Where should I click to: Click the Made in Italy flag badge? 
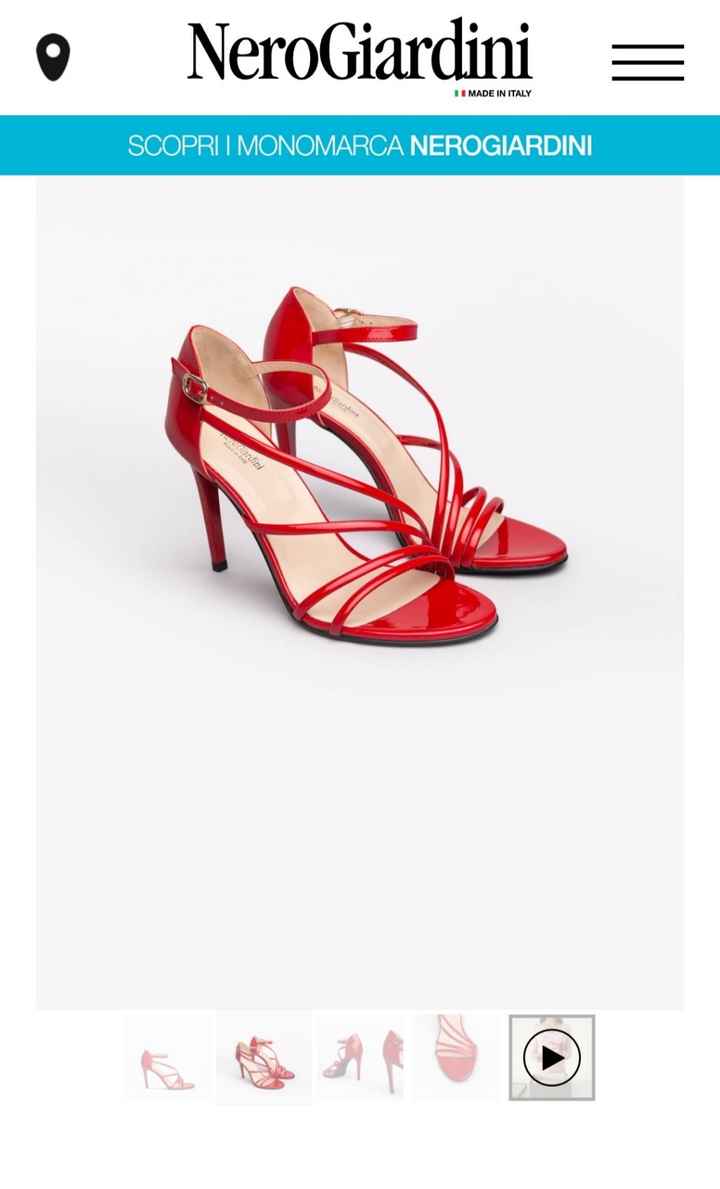coord(490,91)
